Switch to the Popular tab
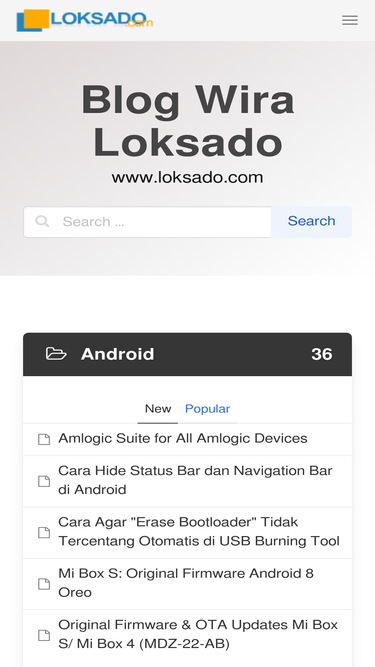The image size is (375, 667). [207, 409]
